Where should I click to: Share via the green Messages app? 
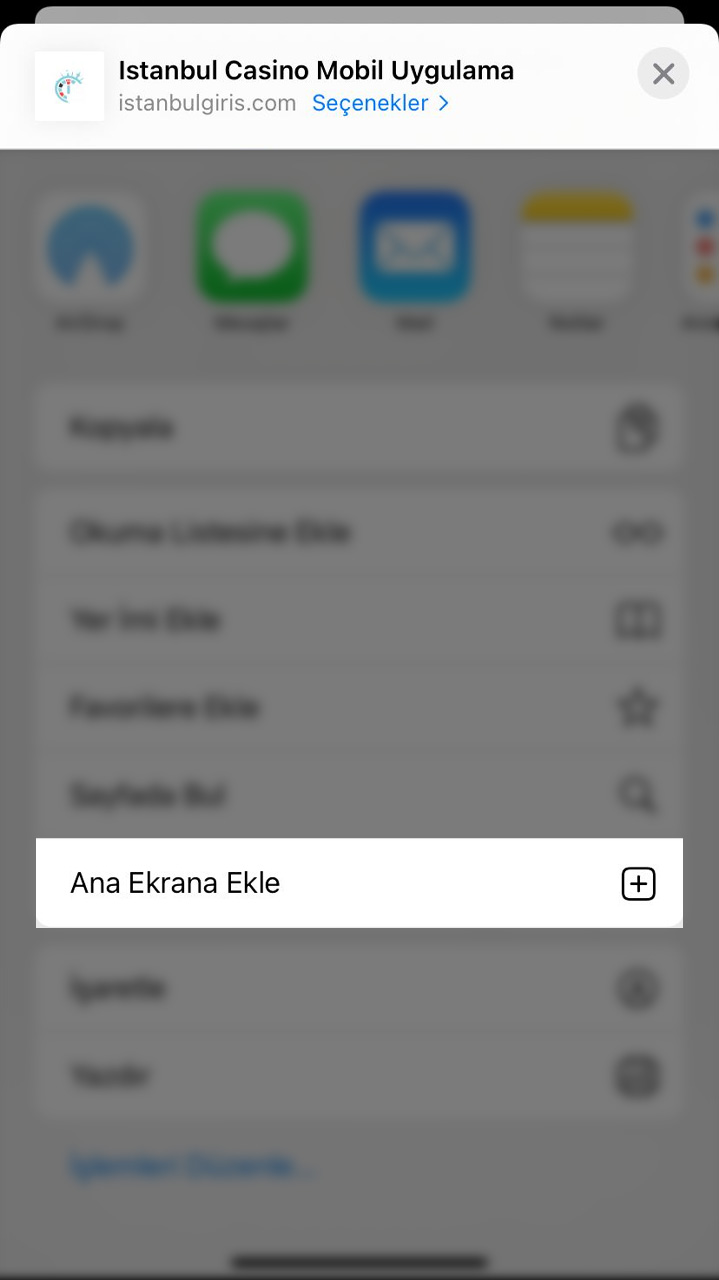(x=252, y=248)
